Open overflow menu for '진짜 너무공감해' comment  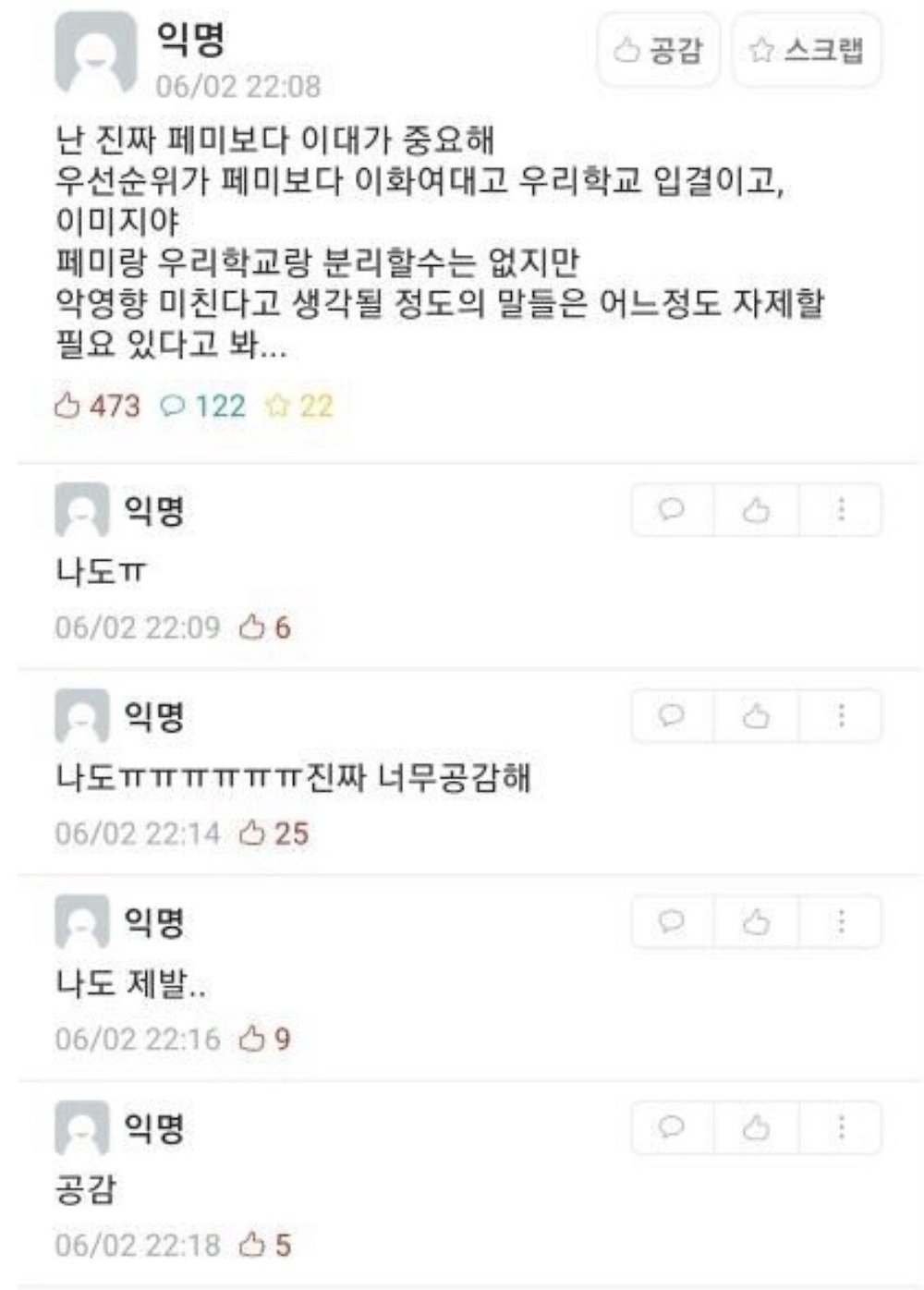(841, 715)
